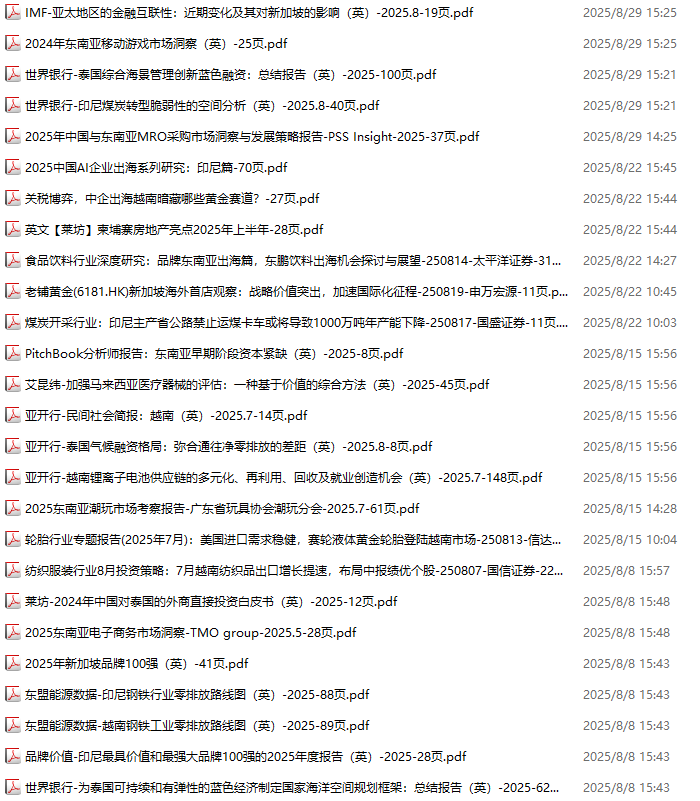The image size is (700, 801).
Task: Open the IMF Asia-Pacific financial connectivity PDF
Action: tap(250, 13)
